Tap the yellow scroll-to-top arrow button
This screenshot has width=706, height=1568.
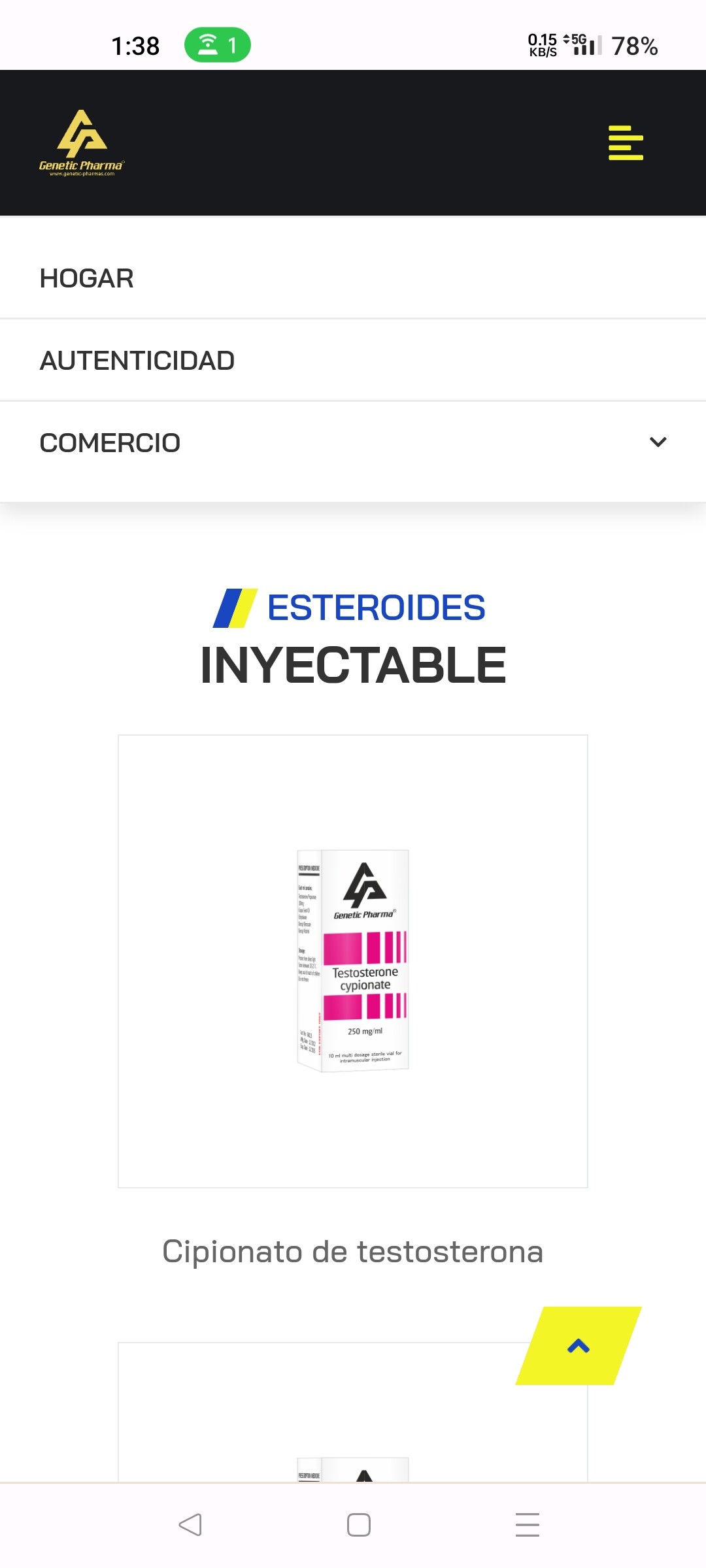579,1346
